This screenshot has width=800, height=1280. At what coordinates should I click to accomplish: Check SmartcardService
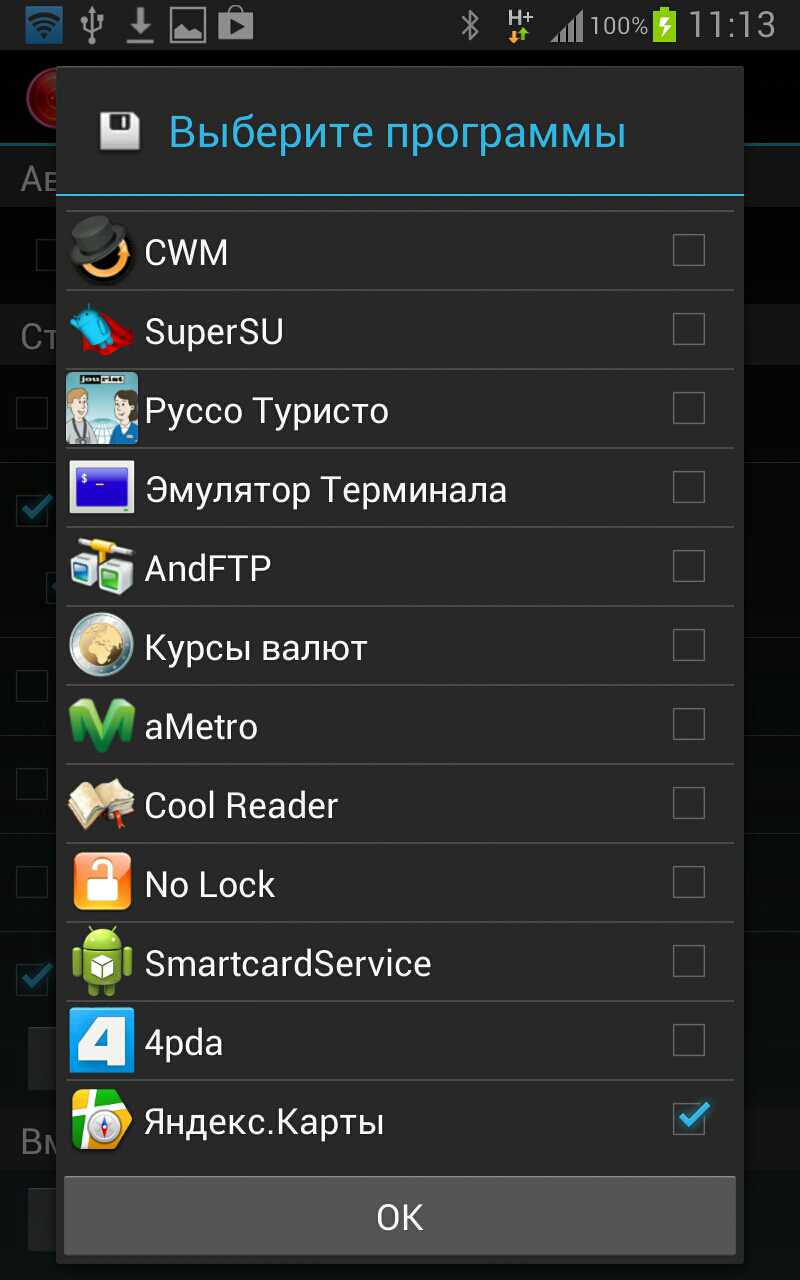click(x=688, y=961)
